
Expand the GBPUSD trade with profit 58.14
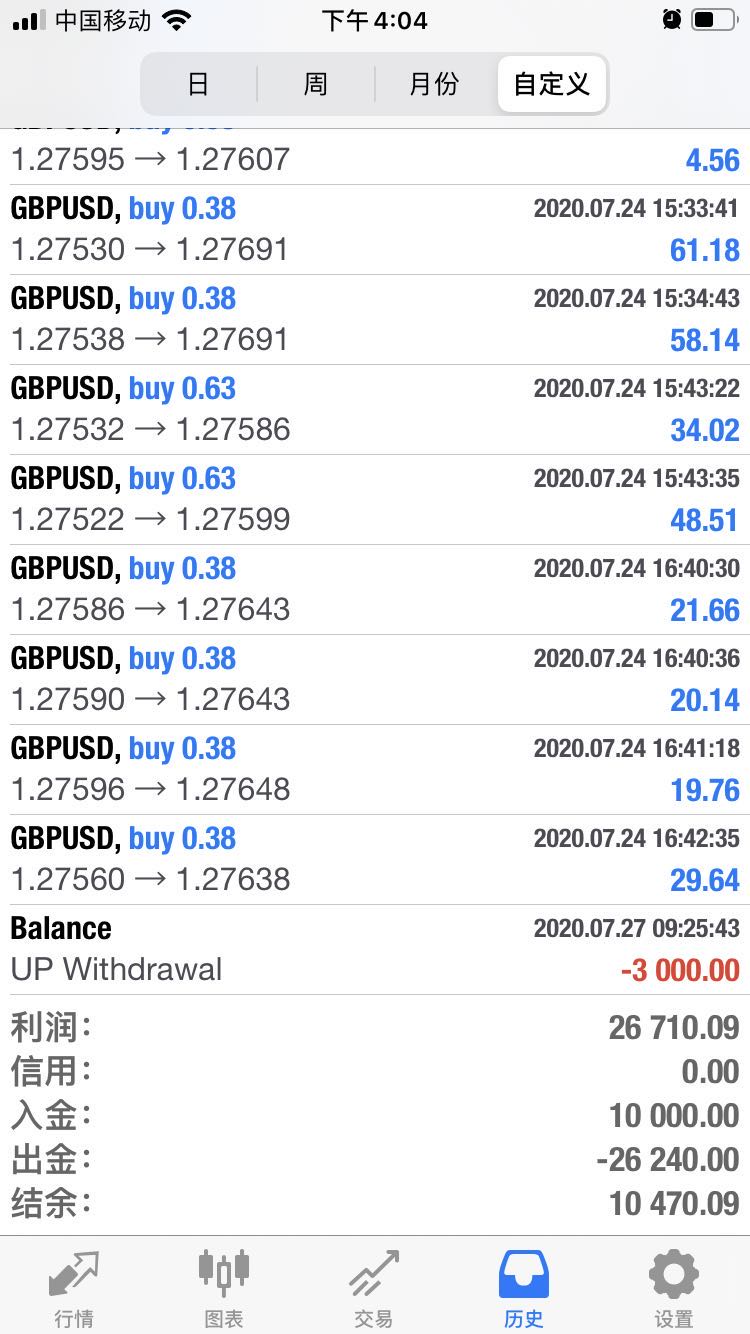pyautogui.click(x=375, y=320)
